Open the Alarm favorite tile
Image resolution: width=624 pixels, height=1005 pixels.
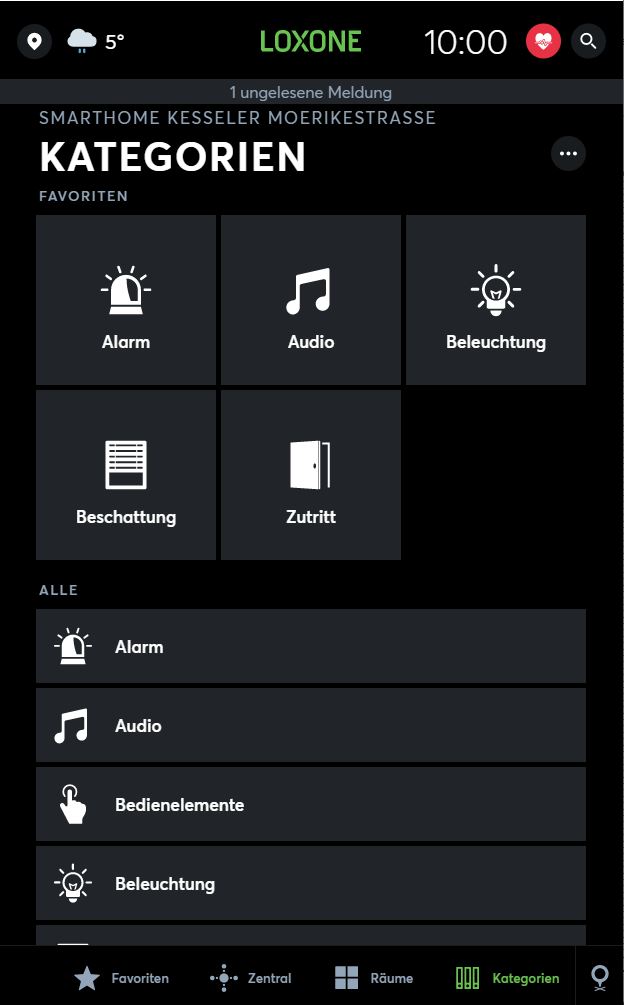click(126, 300)
